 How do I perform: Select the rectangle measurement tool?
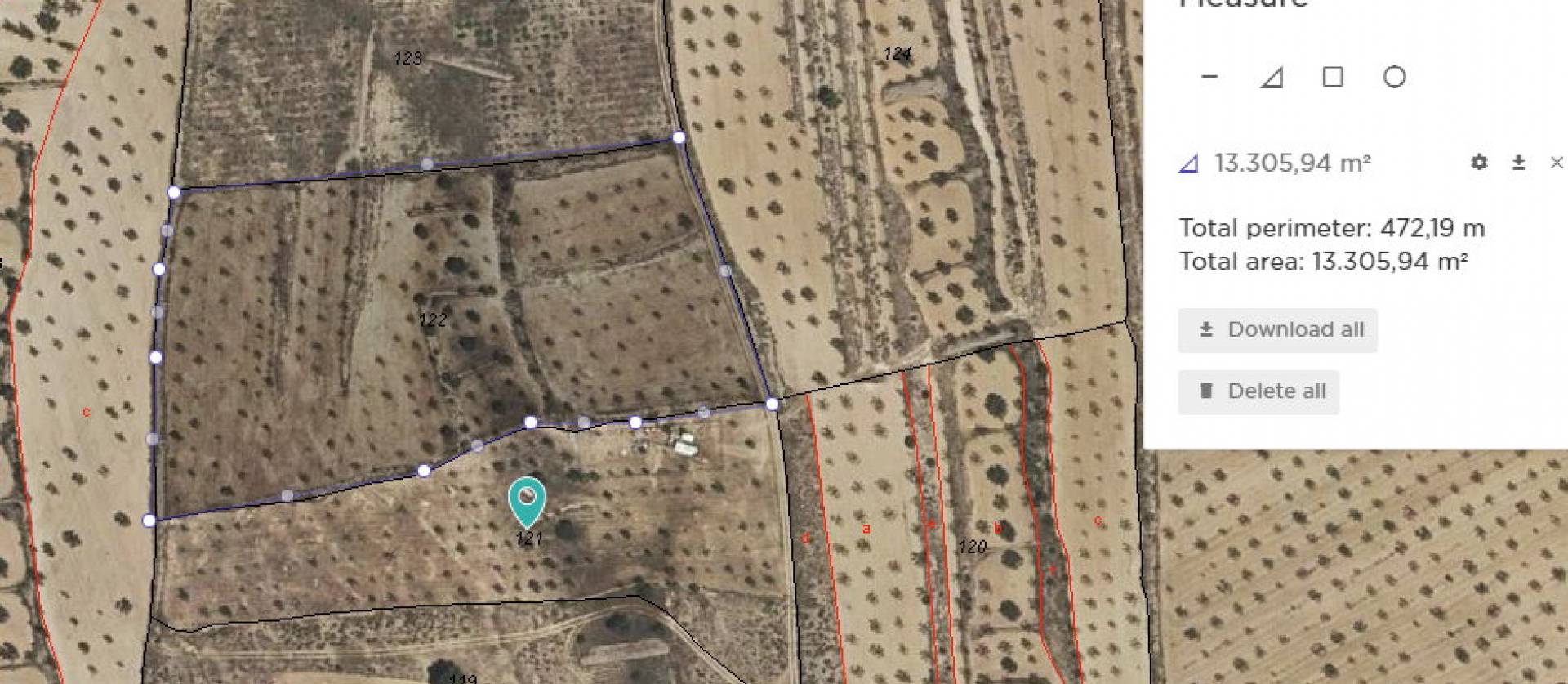pos(1333,77)
